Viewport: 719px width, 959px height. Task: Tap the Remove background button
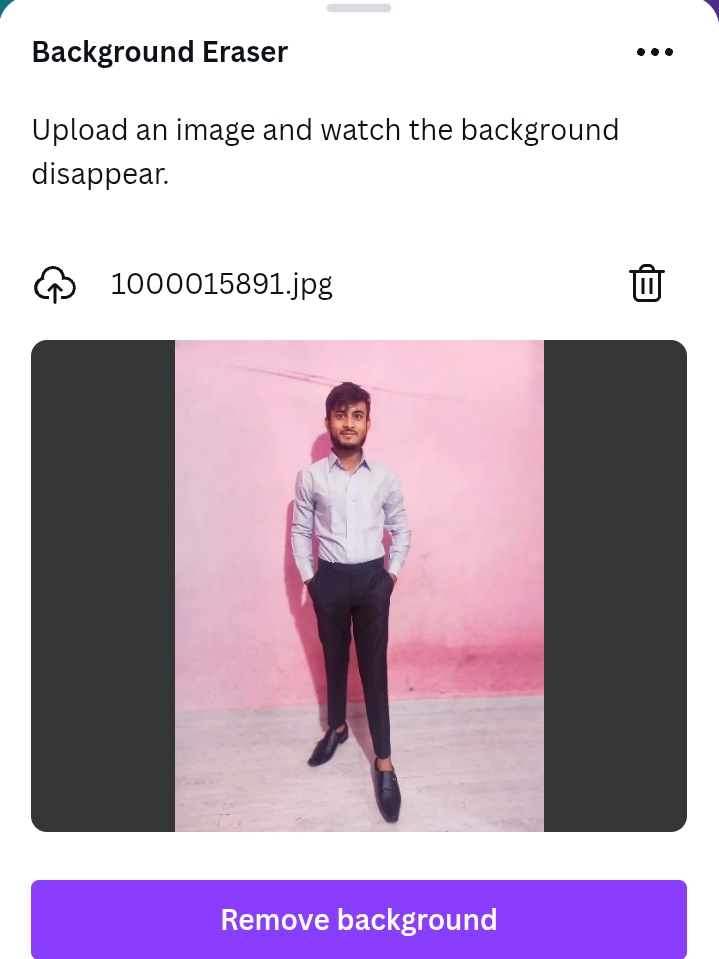coord(359,919)
